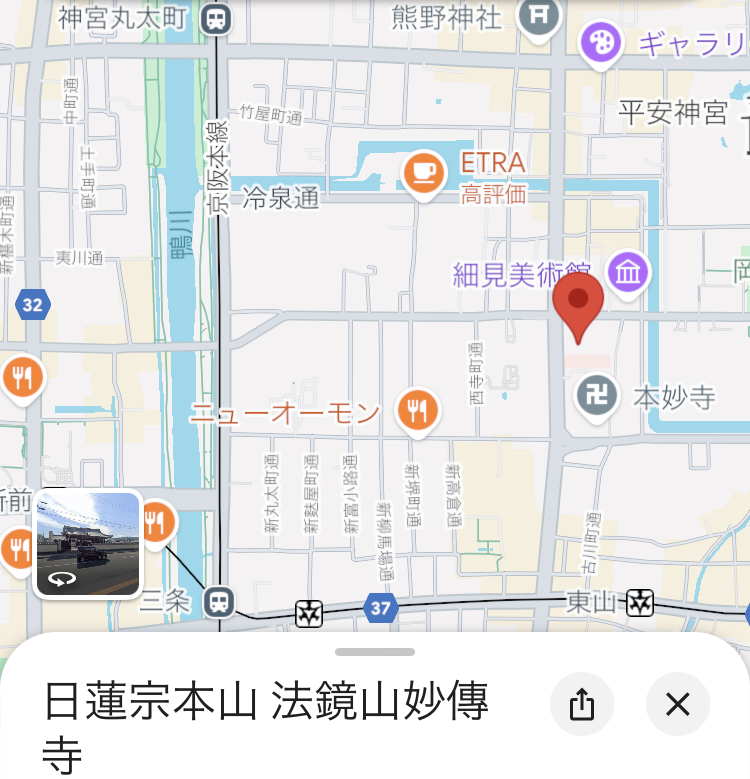Close the place info sheet
Image resolution: width=750 pixels, height=779 pixels.
coord(678,705)
